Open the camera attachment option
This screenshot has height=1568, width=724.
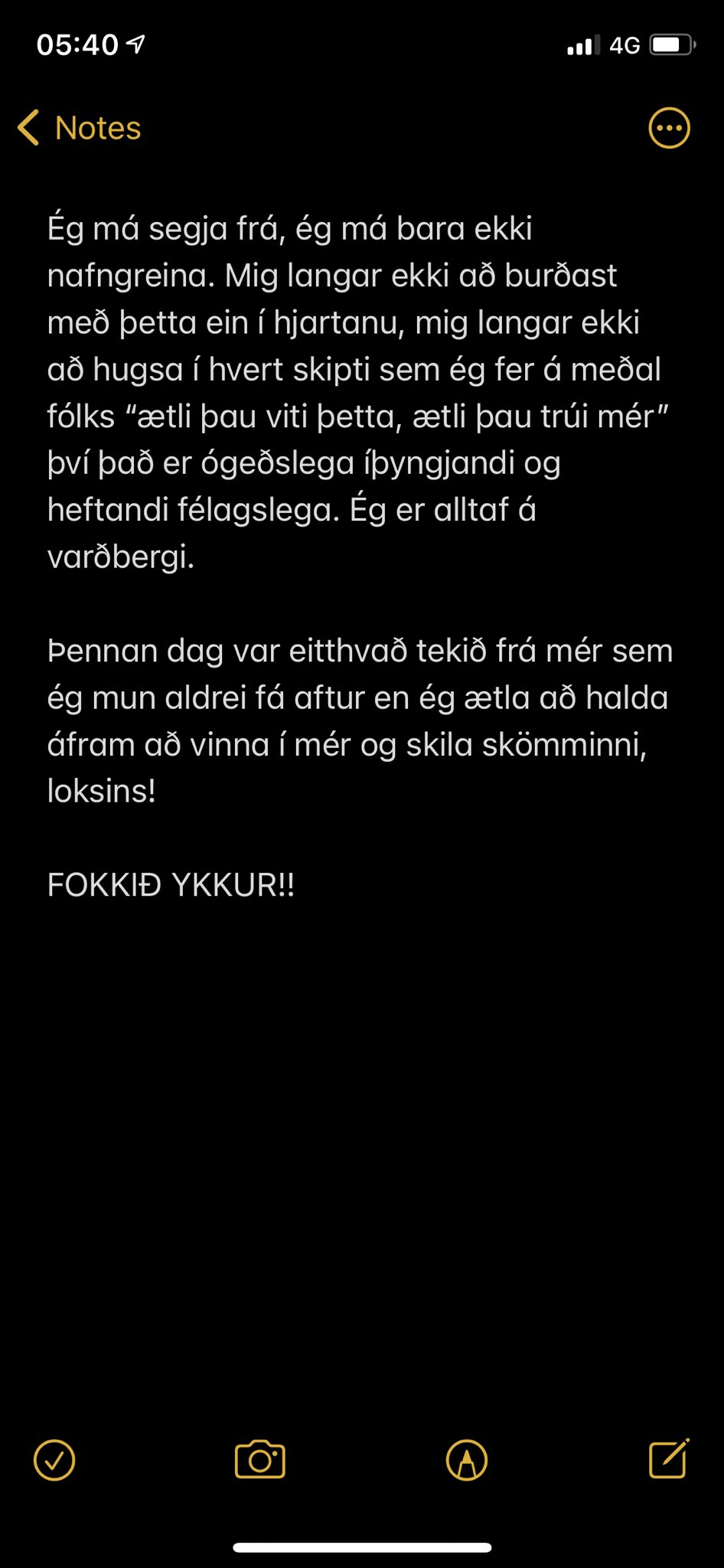coord(260,1459)
